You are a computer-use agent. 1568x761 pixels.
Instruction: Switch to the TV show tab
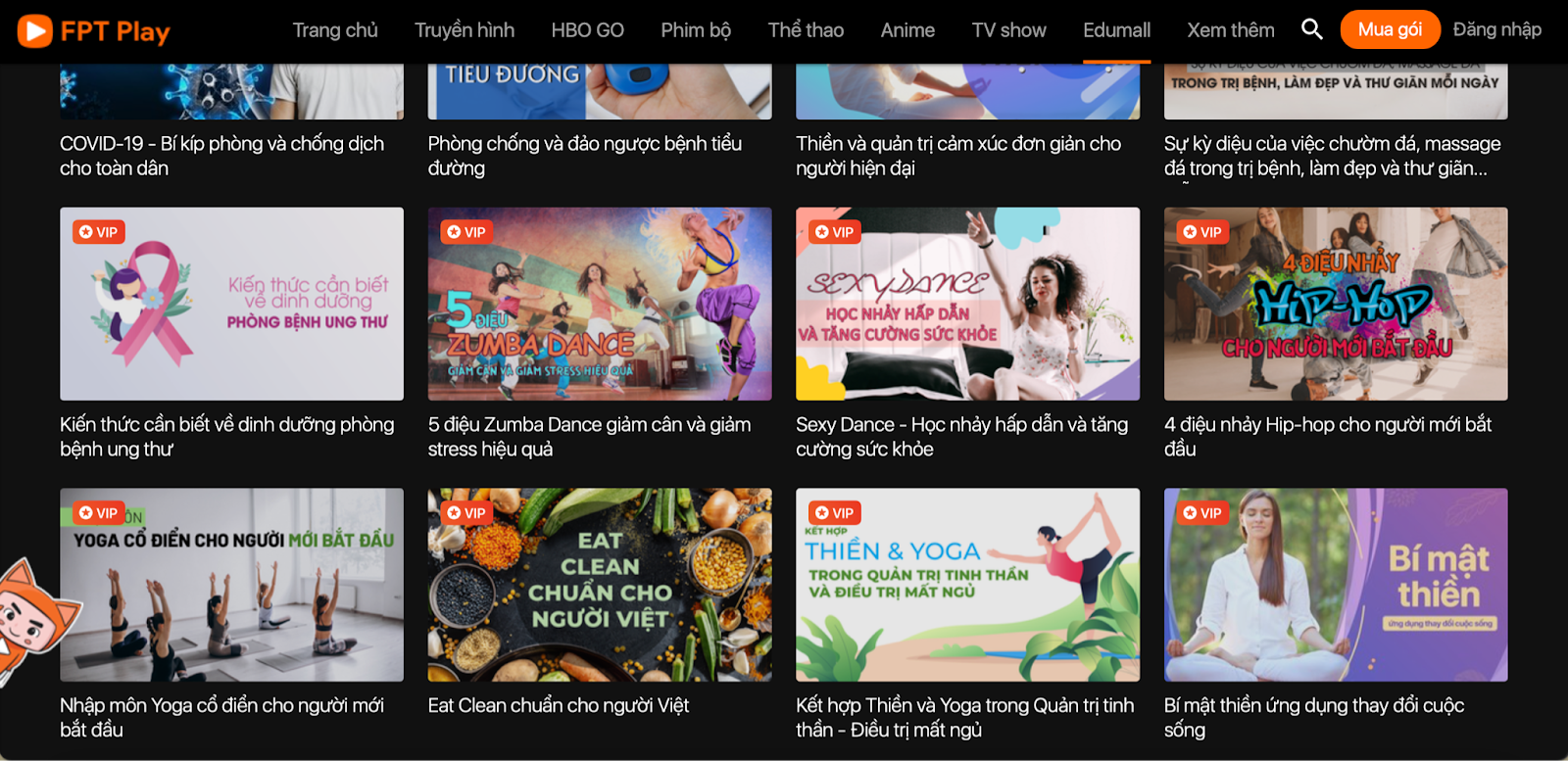tap(1008, 30)
